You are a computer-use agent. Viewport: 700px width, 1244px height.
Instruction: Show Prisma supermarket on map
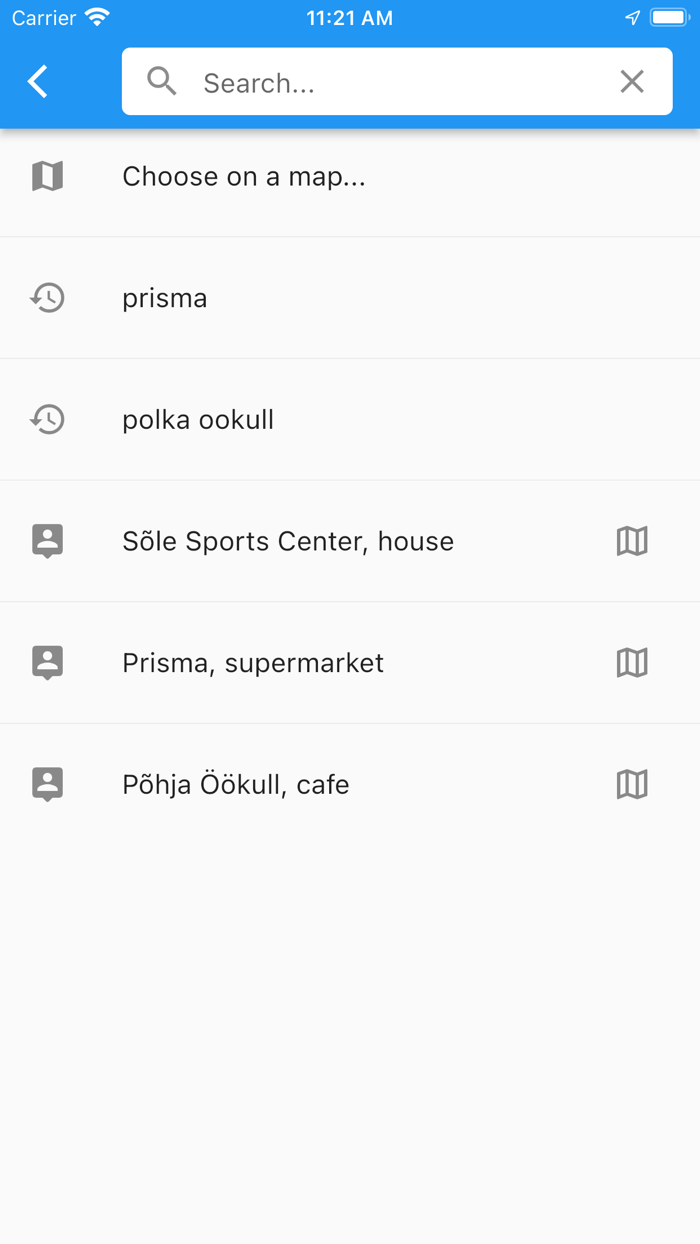632,663
